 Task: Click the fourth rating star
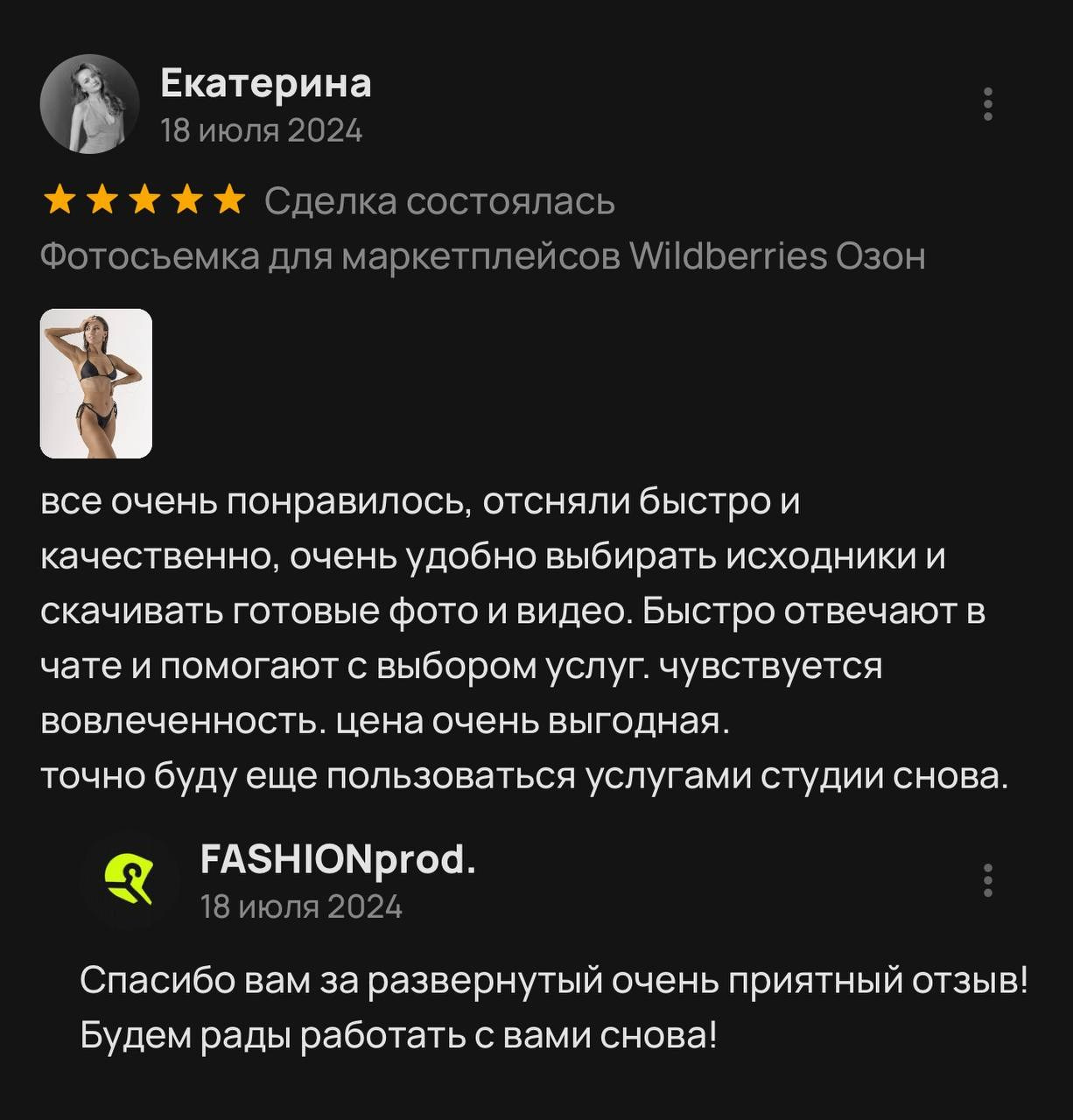coord(189,199)
